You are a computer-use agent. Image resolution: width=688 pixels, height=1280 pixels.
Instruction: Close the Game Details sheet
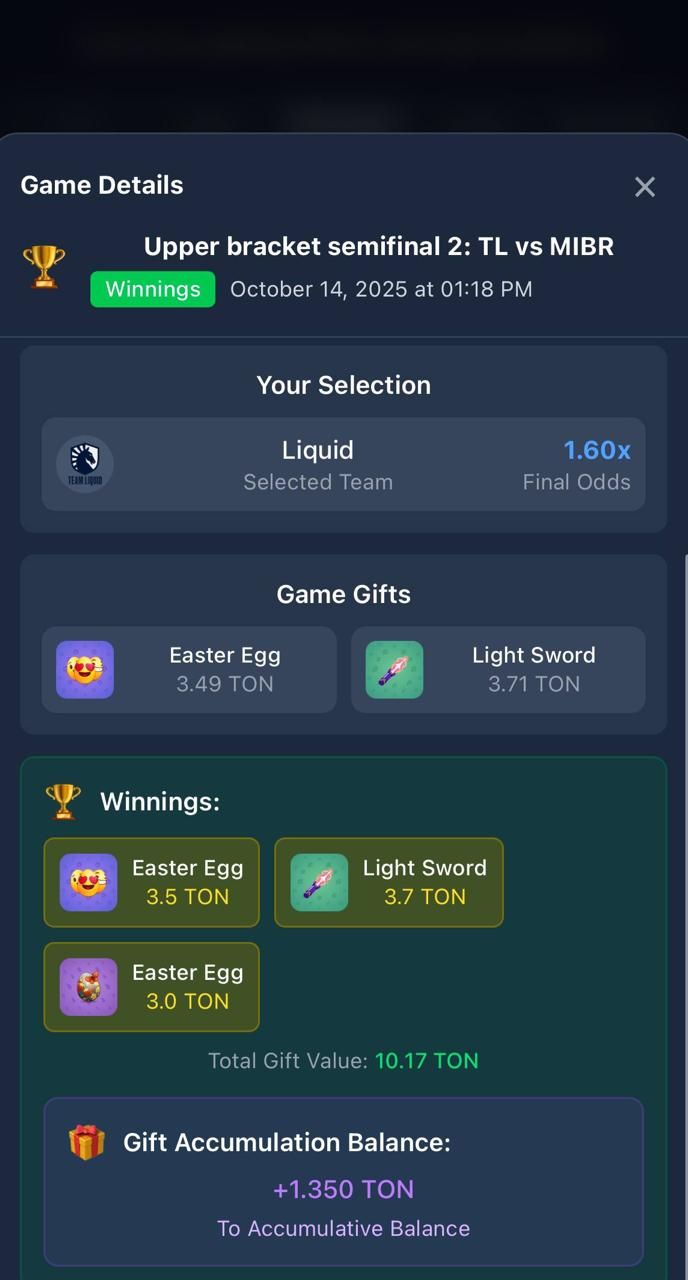pos(645,187)
